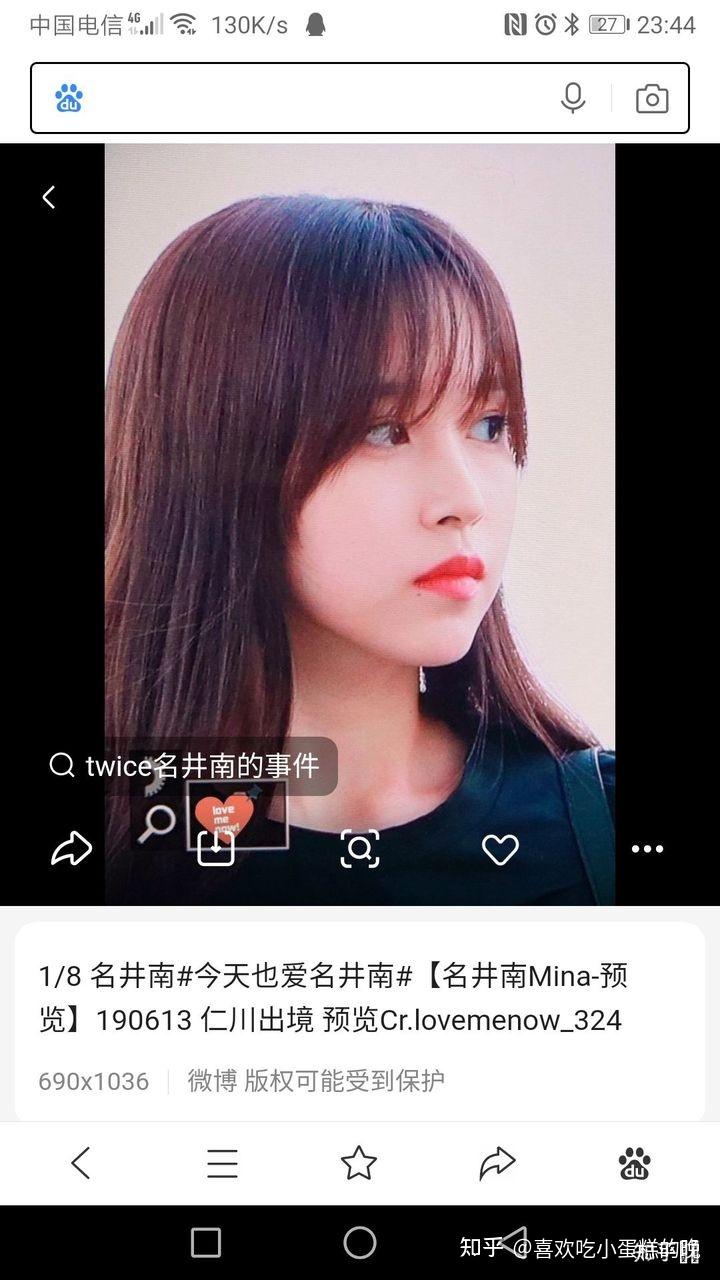Go to previous page in browser toolbar
This screenshot has width=720, height=1280.
81,1163
